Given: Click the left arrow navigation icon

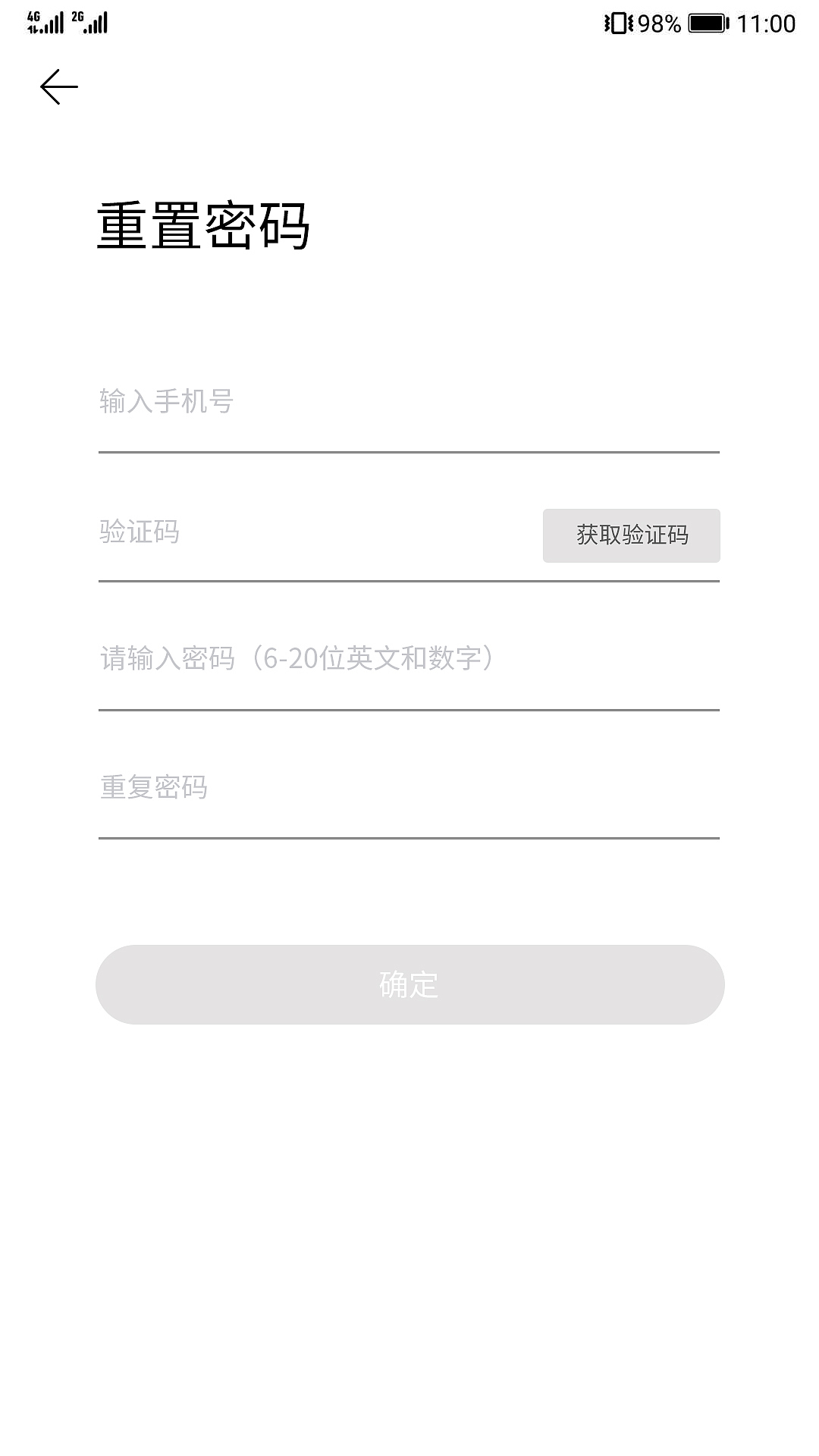Looking at the screenshot, I should (x=58, y=86).
